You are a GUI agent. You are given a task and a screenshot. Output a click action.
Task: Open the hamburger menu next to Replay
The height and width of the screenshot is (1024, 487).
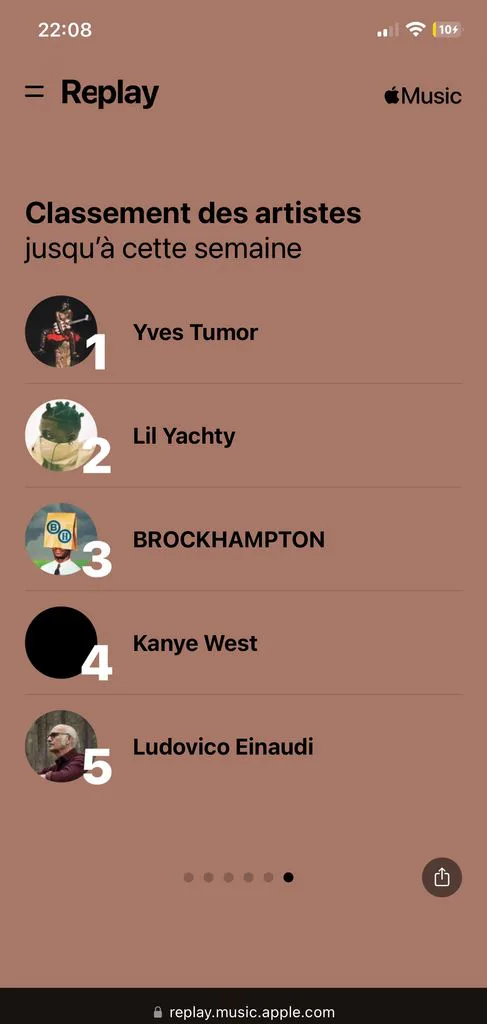coord(35,92)
